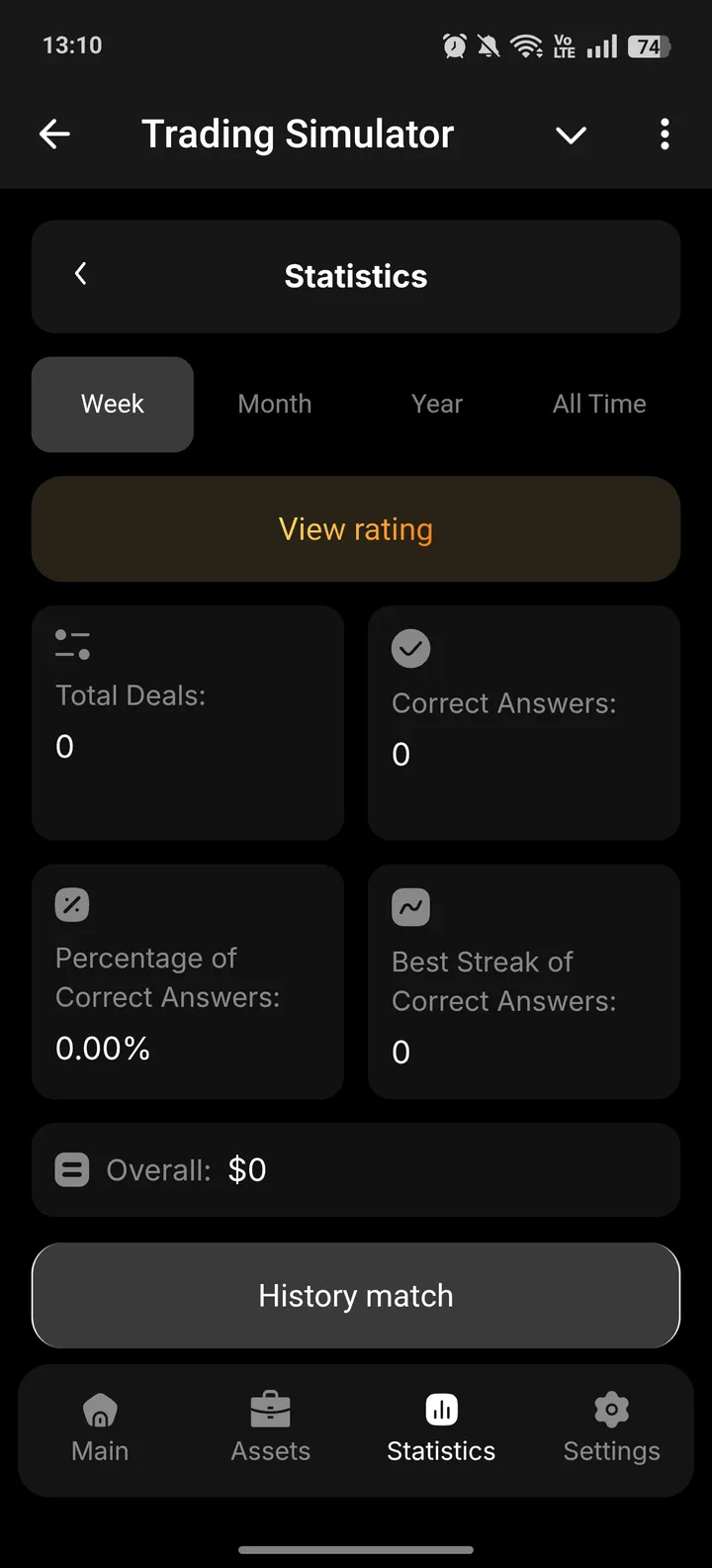Tap the Settings gear icon in bottom bar
The height and width of the screenshot is (1568, 712).
point(610,1409)
